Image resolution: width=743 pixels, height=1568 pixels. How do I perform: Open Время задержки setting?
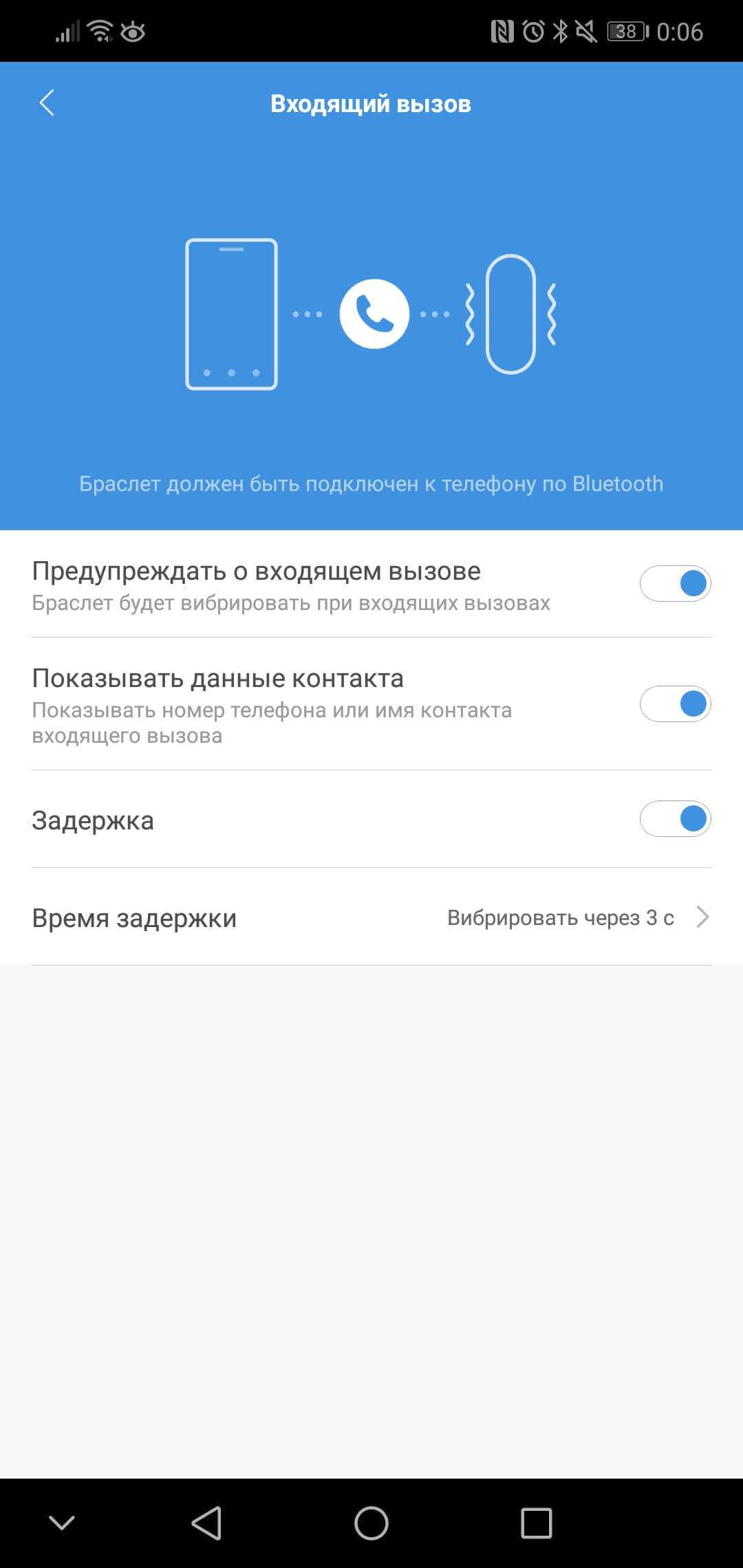pos(371,917)
